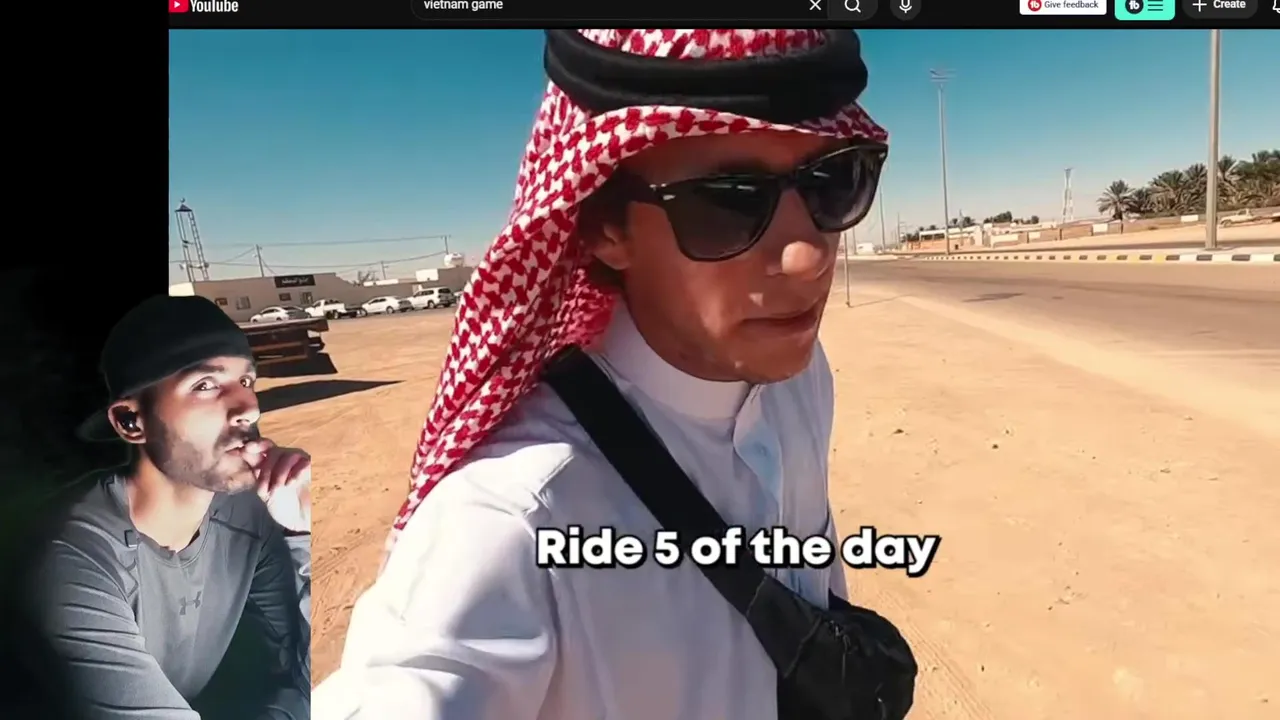
Task: Open the teal extension menu button
Action: coord(1145,7)
